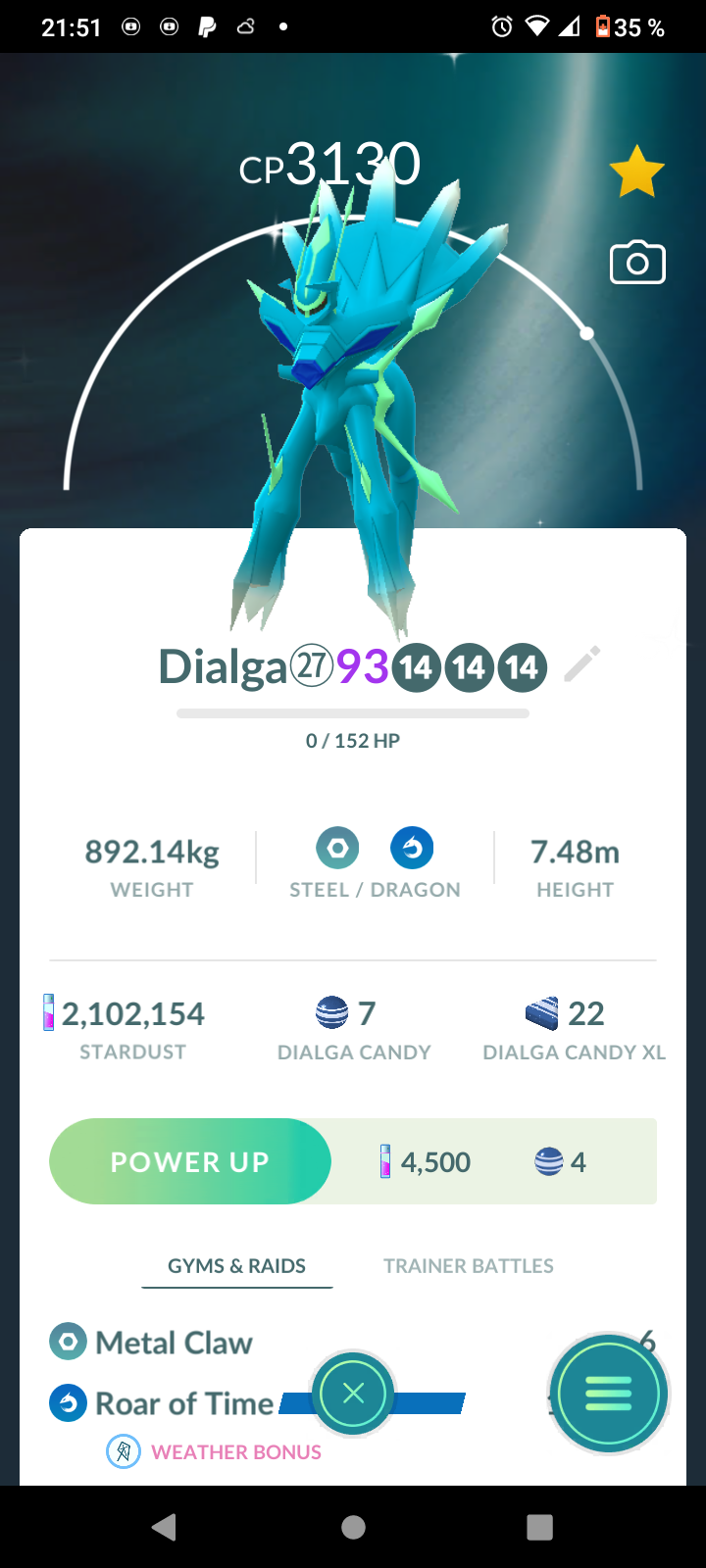Open the AR camera photo mode
The image size is (706, 1568).
[637, 263]
